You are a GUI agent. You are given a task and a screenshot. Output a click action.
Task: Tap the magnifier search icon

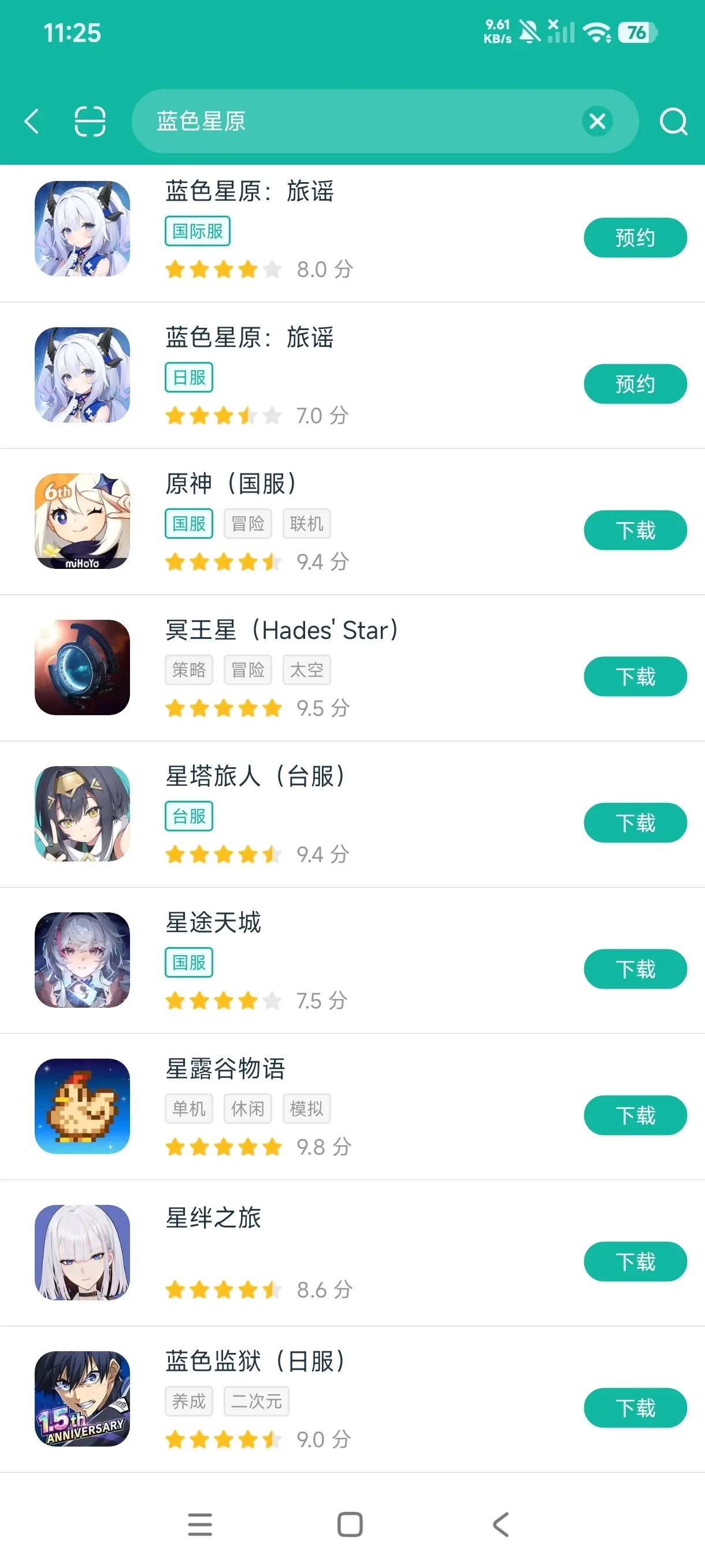coord(673,121)
